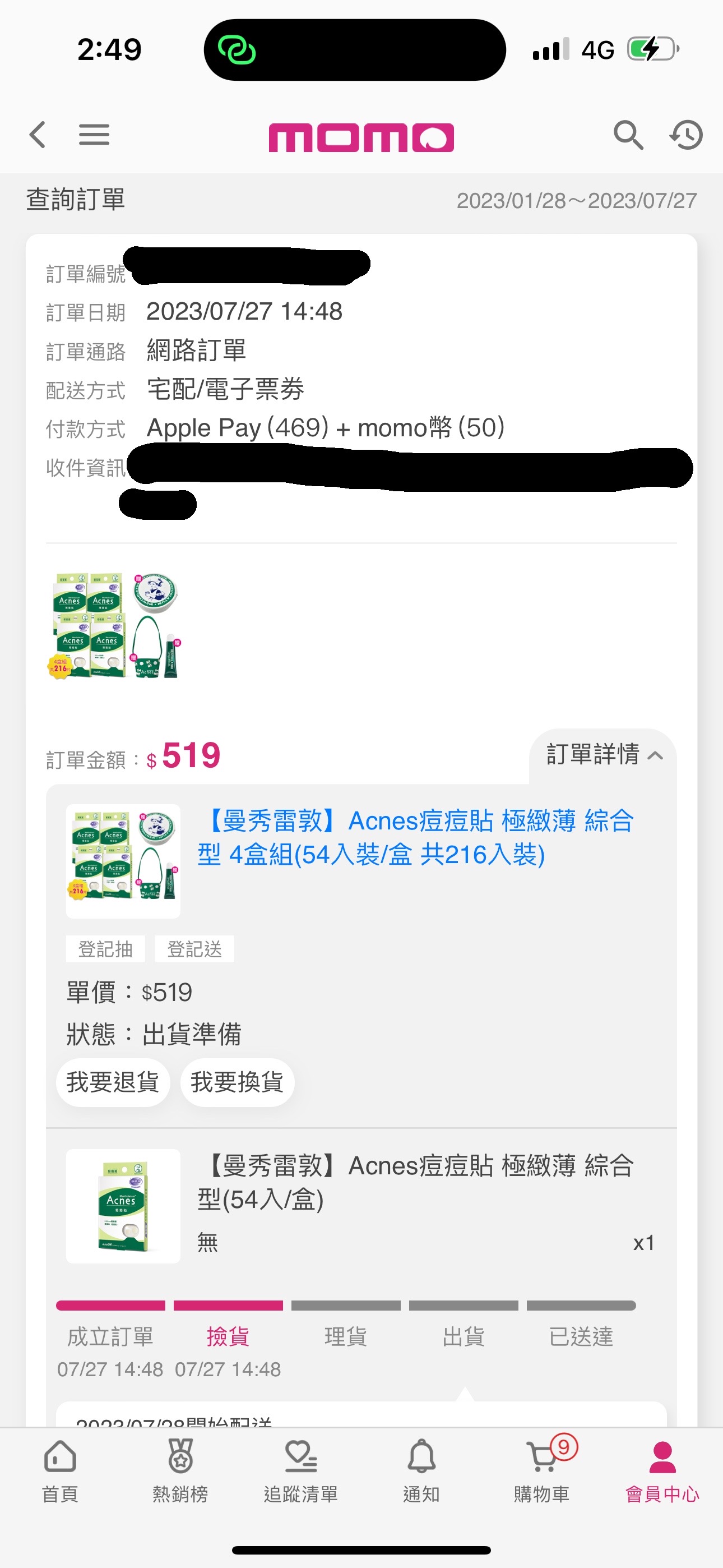Viewport: 723px width, 1568px height.
Task: Tap the 登記抽 tag
Action: click(x=105, y=948)
